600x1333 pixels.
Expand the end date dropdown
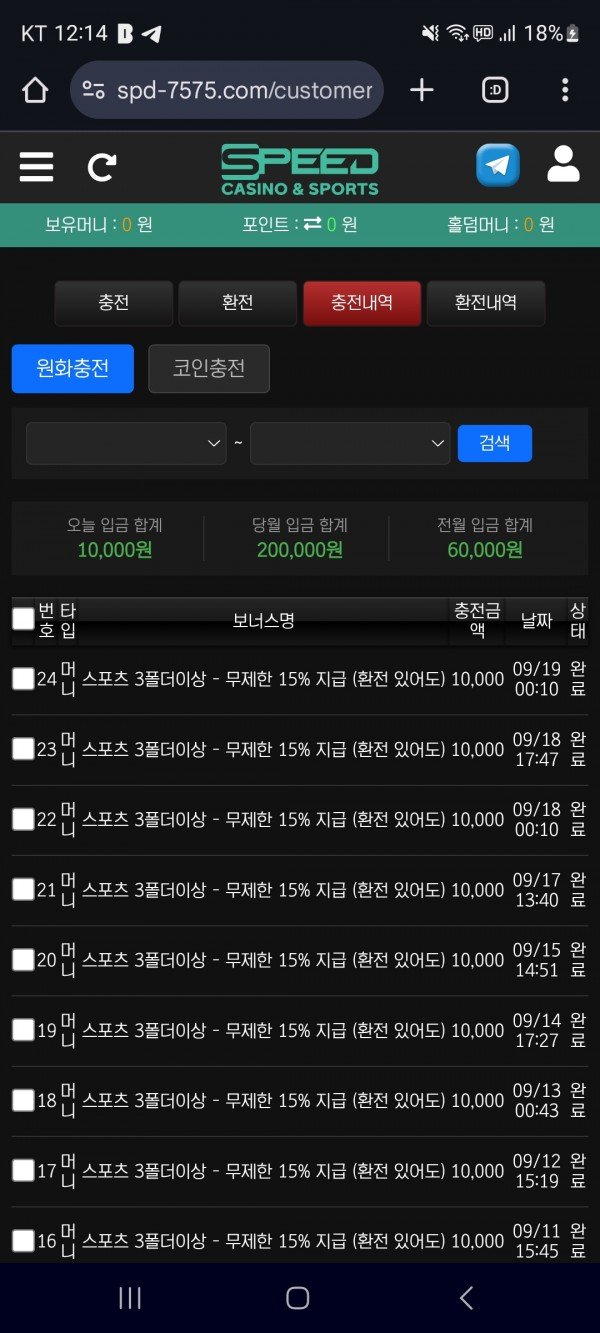point(350,443)
